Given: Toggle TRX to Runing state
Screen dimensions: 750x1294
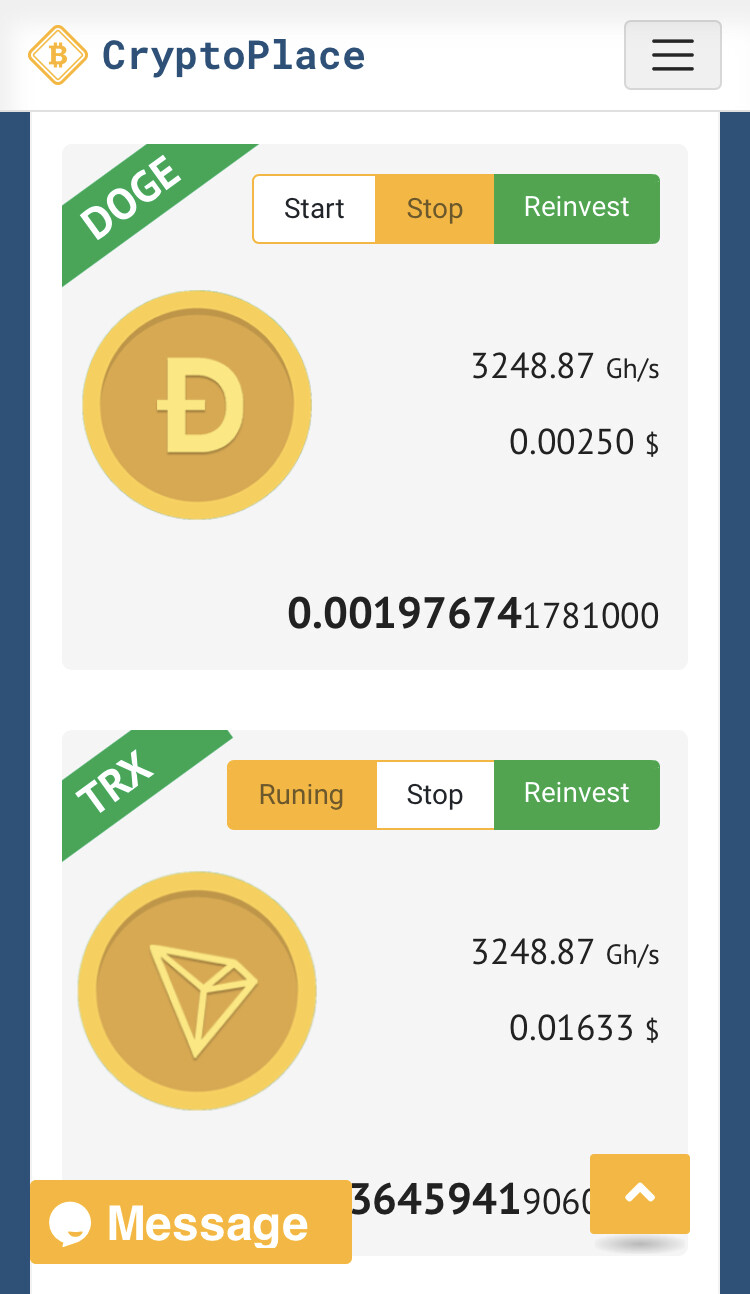Looking at the screenshot, I should tap(301, 794).
